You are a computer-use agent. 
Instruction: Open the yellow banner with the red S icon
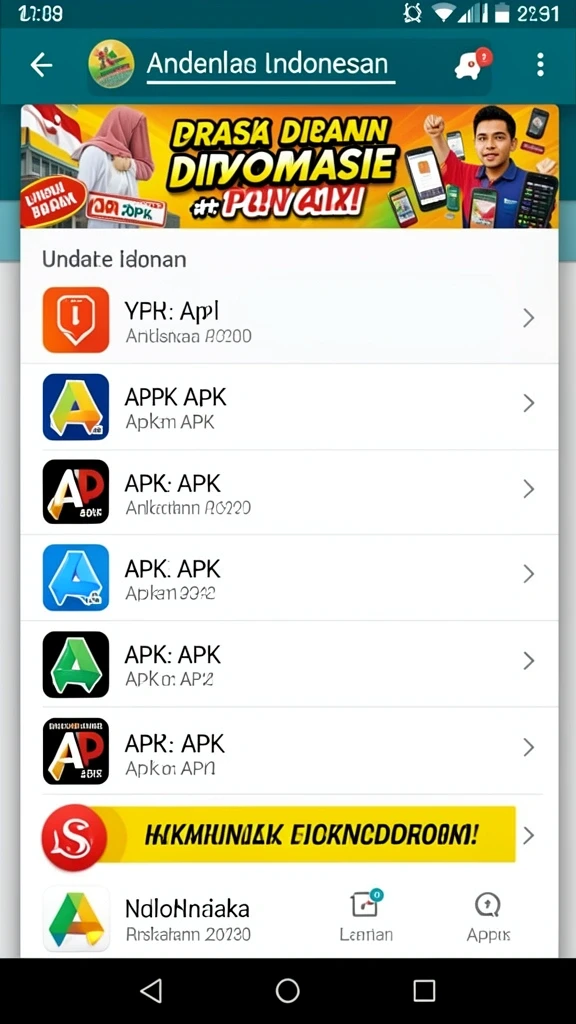289,835
